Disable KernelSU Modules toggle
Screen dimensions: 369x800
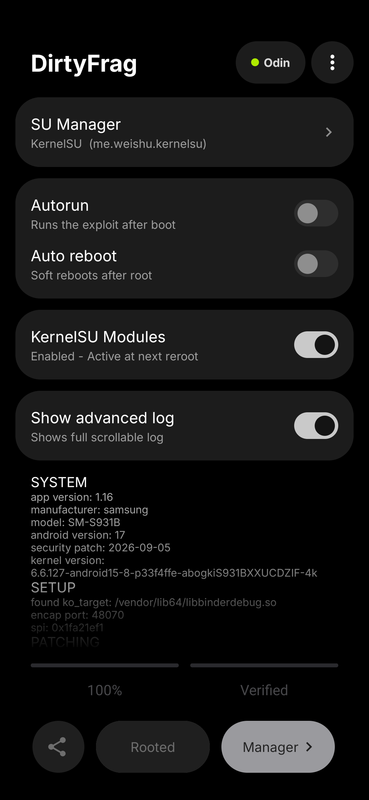316,345
